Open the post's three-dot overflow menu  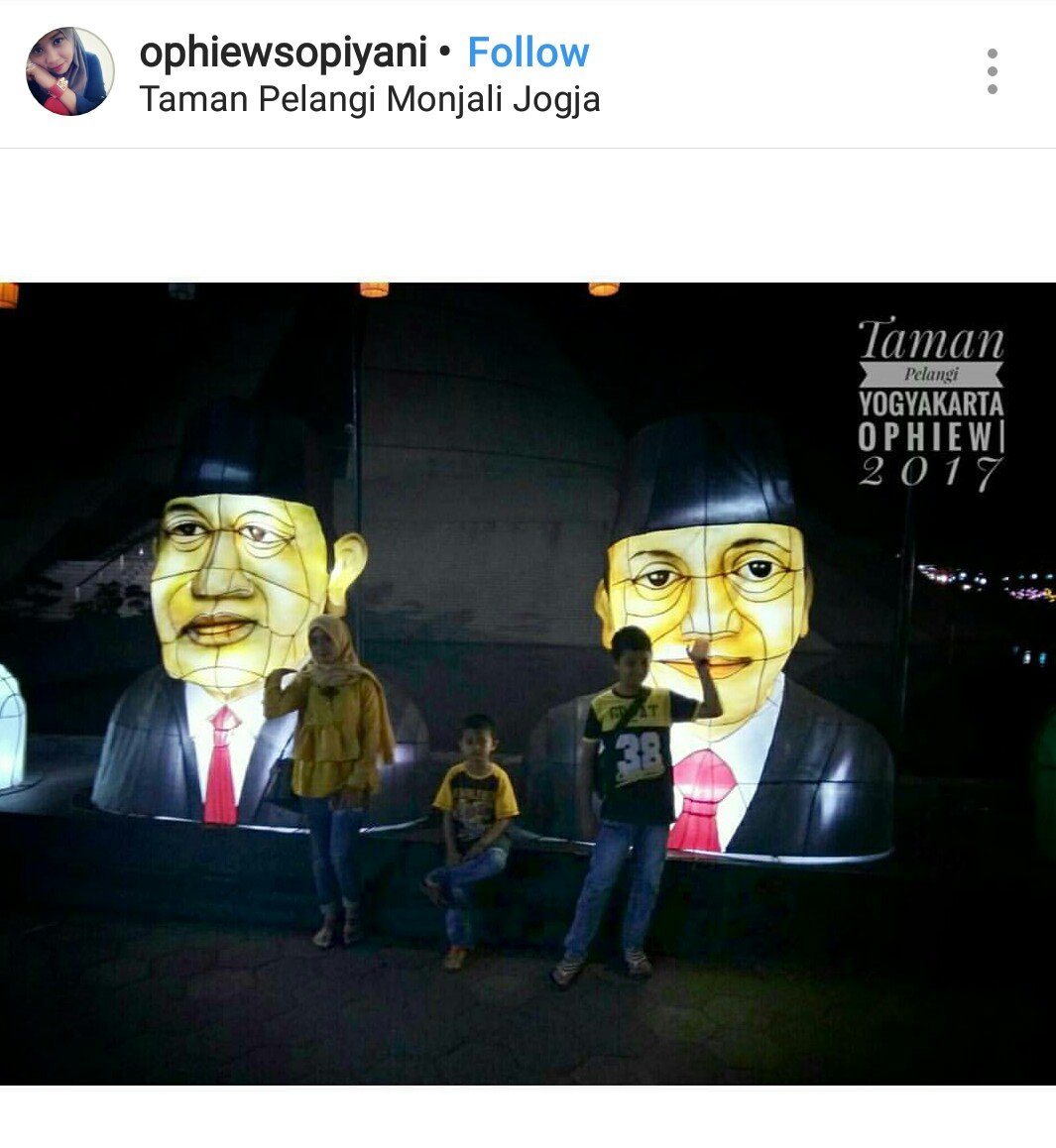click(992, 71)
